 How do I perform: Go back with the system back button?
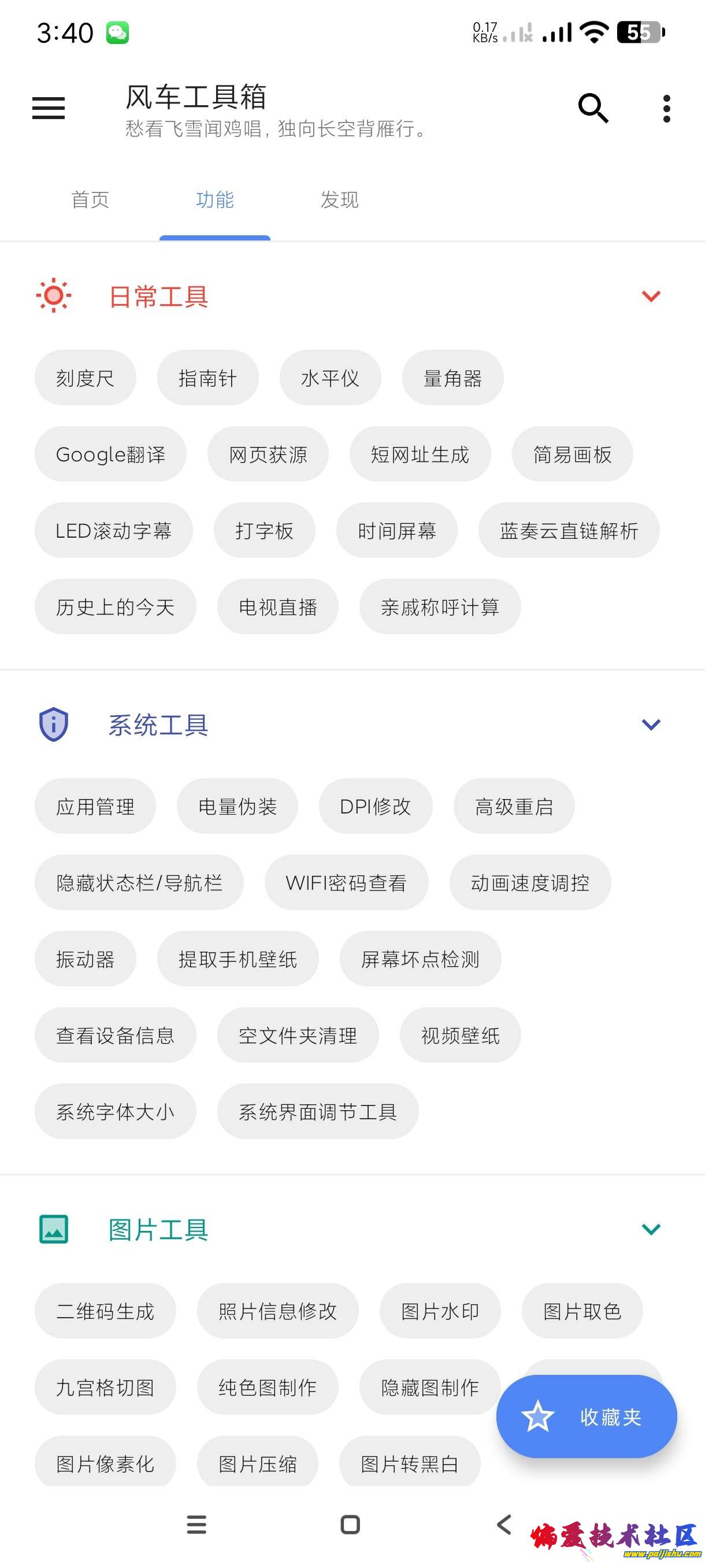point(504,1524)
